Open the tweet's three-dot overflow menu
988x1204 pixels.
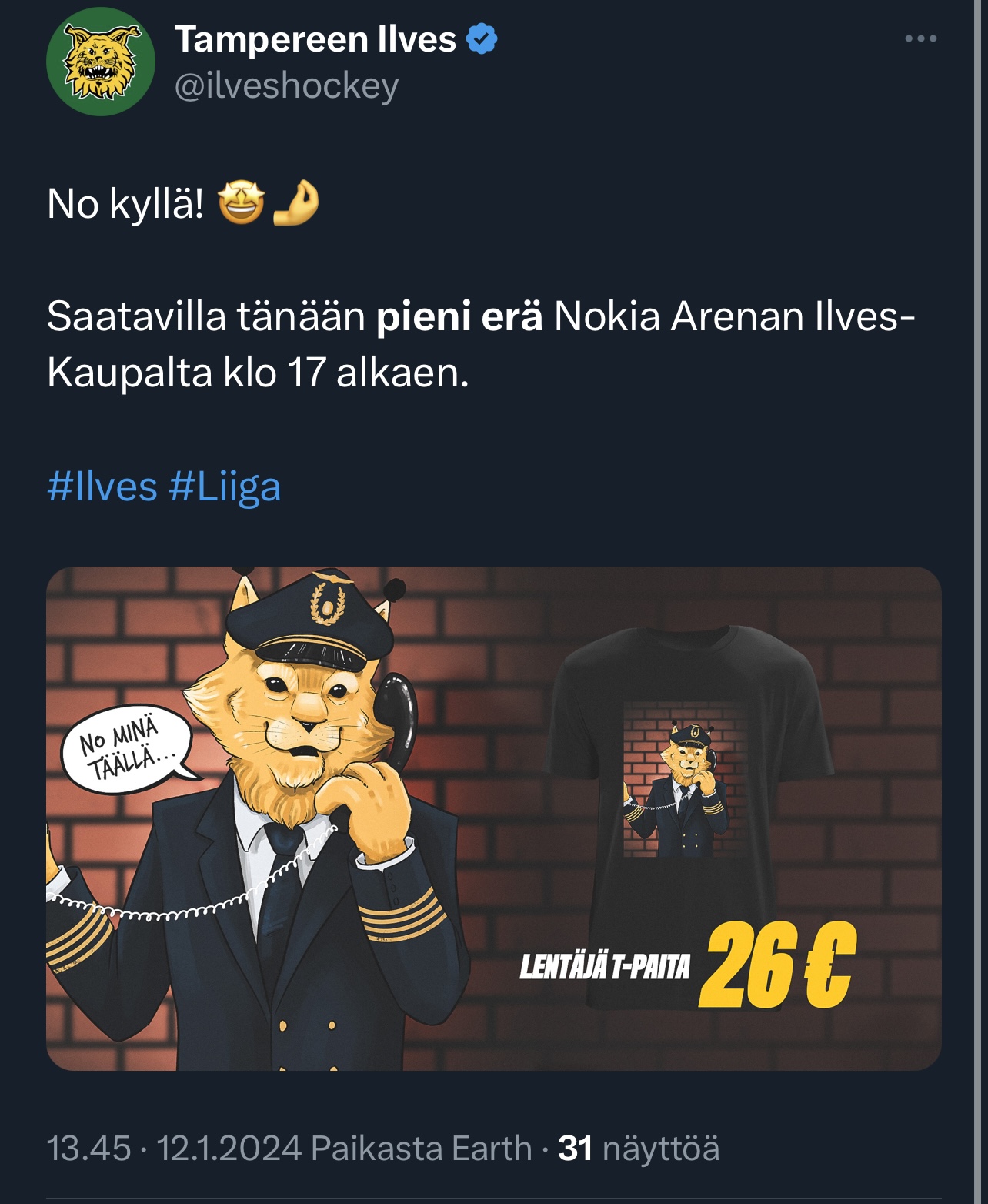(920, 38)
